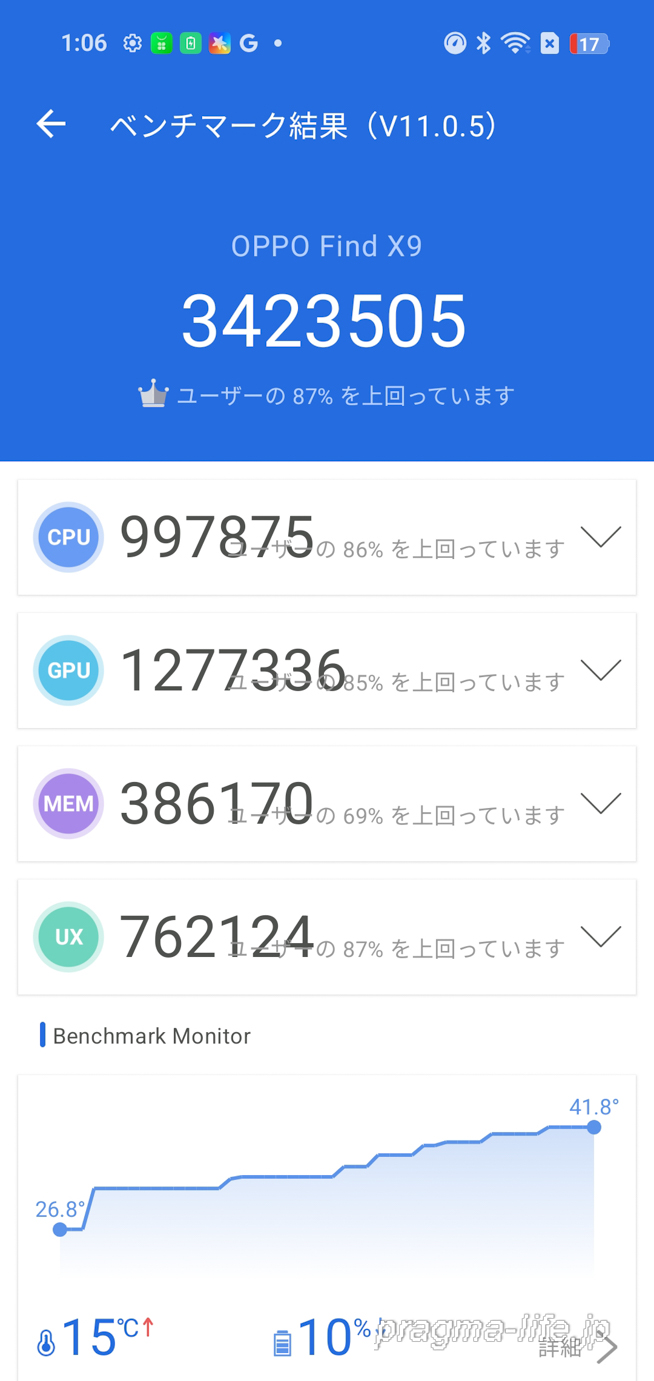Expand the CPU score details

(x=600, y=537)
